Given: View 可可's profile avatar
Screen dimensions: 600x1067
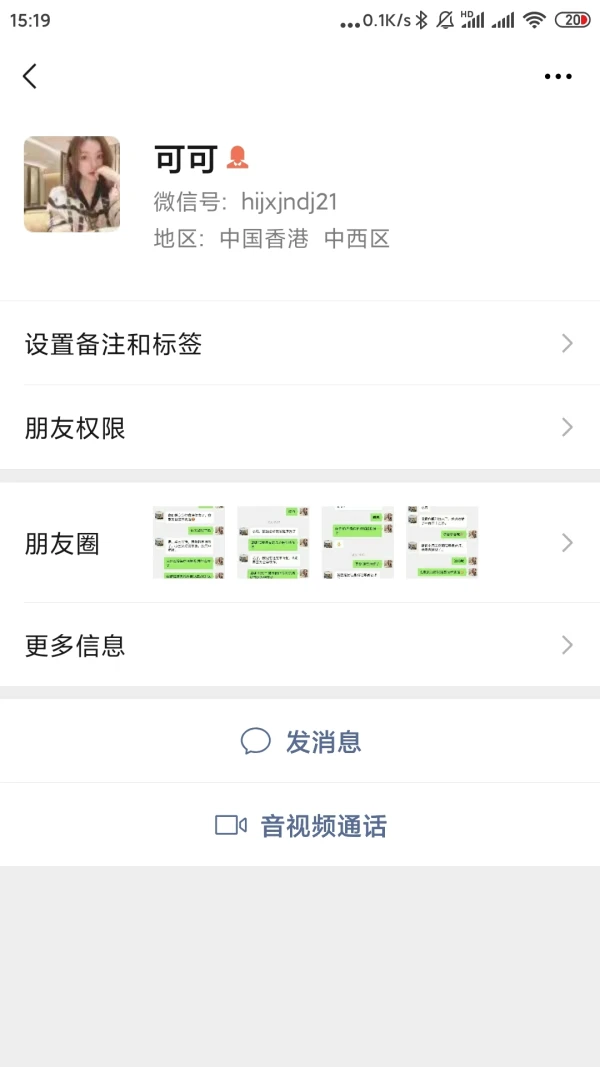Looking at the screenshot, I should pos(72,185).
